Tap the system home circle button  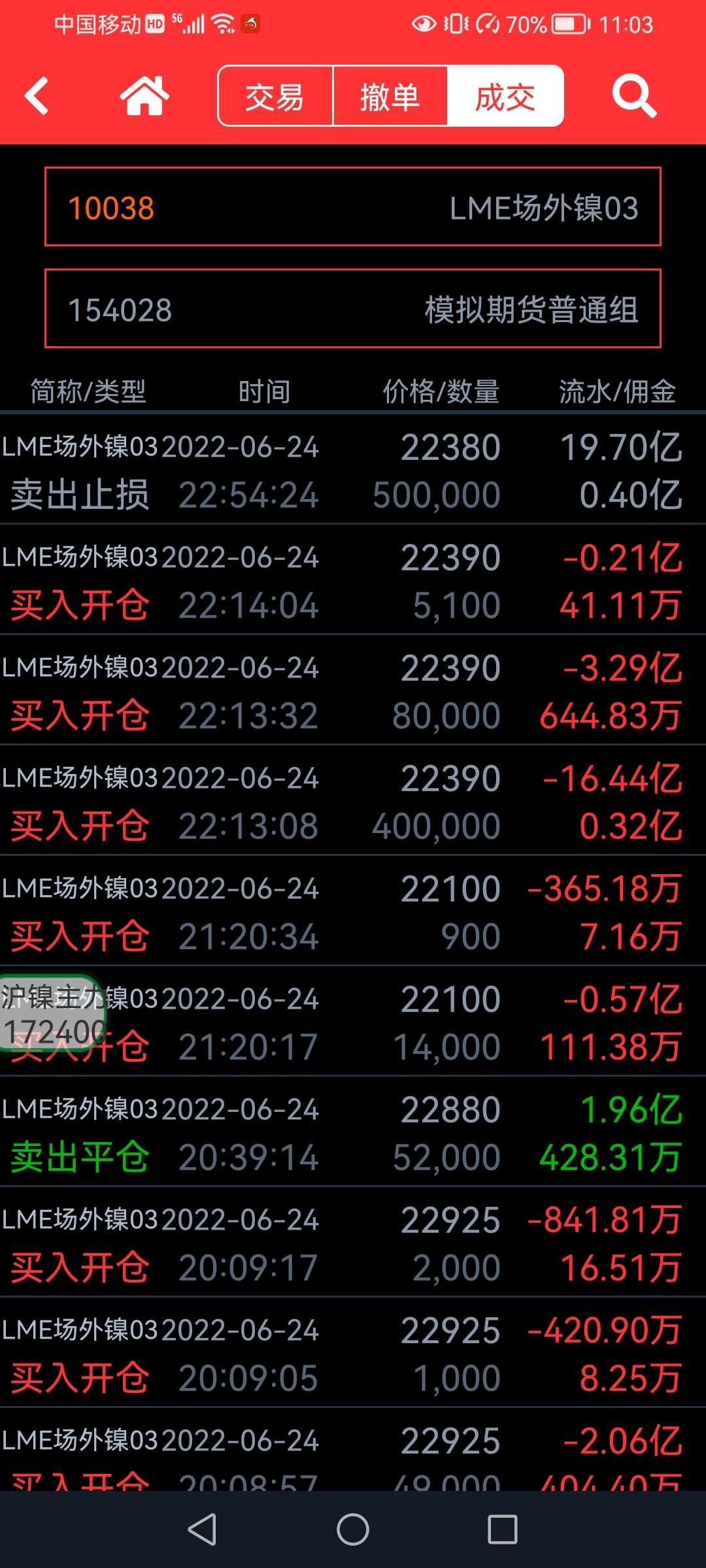pyautogui.click(x=353, y=1529)
